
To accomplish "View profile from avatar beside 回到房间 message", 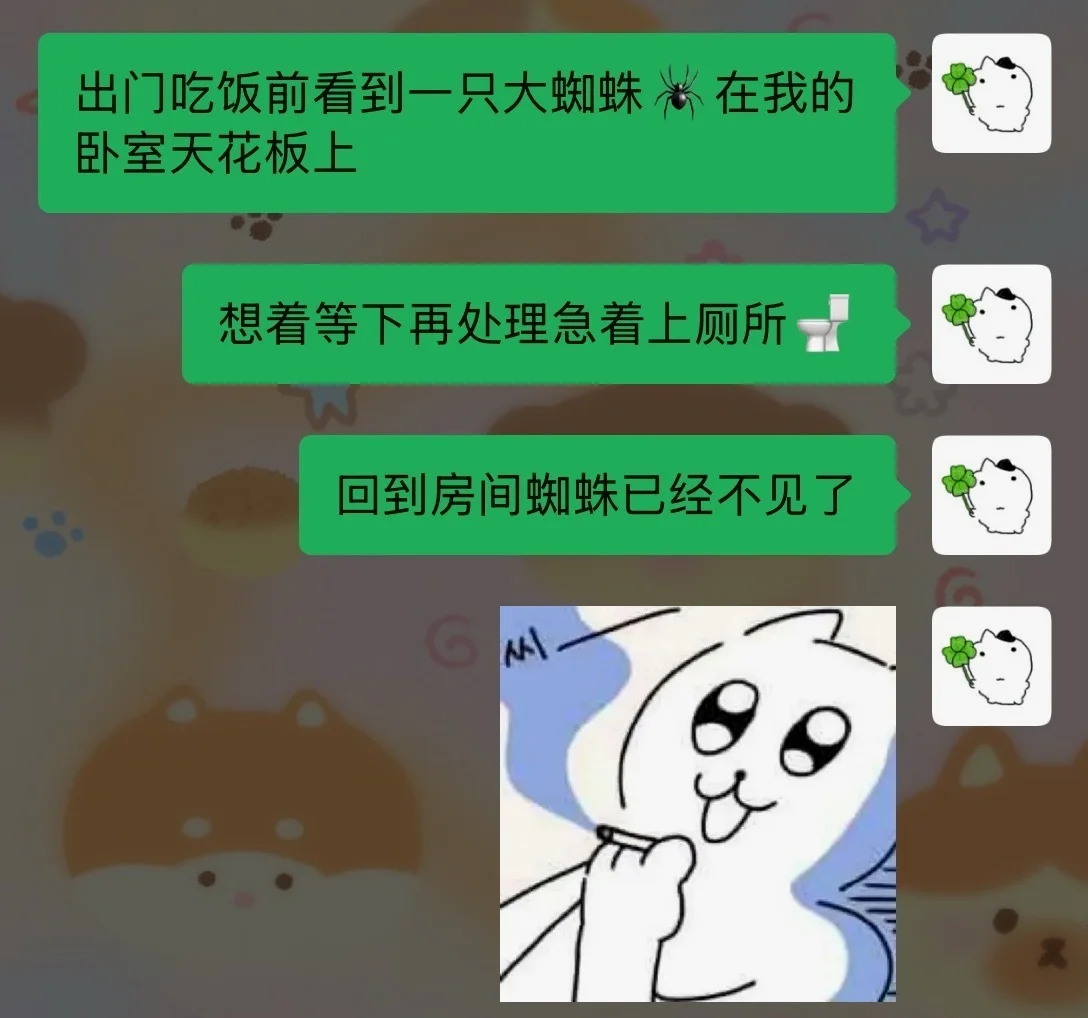I will click(x=991, y=495).
